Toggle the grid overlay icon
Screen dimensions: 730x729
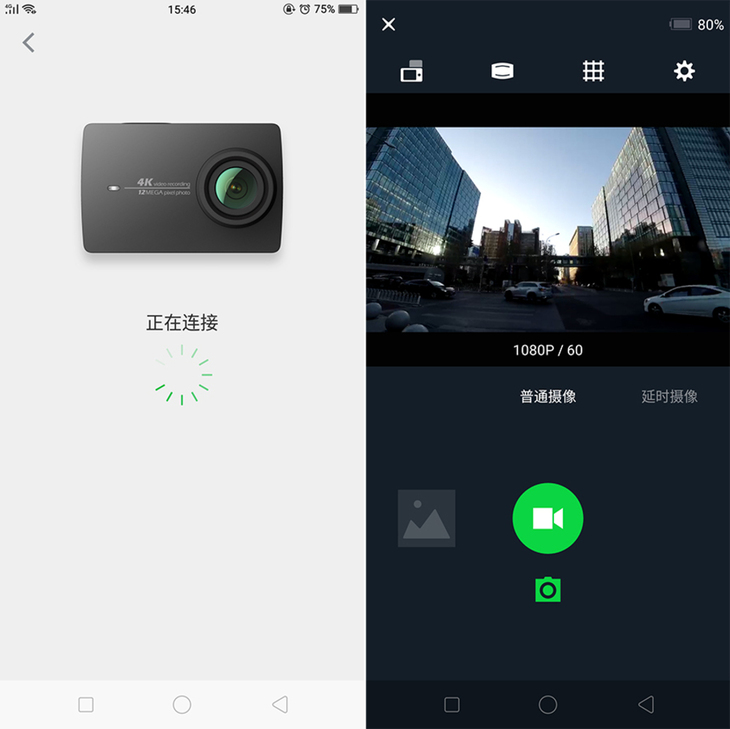(x=593, y=71)
